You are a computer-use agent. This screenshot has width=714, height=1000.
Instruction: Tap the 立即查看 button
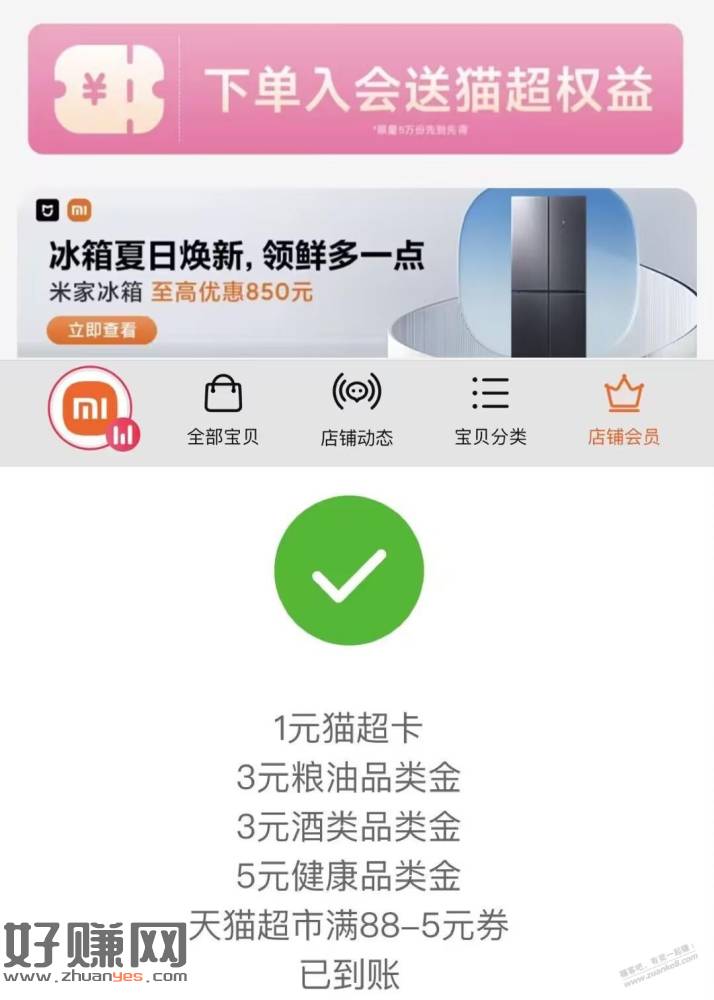101,330
